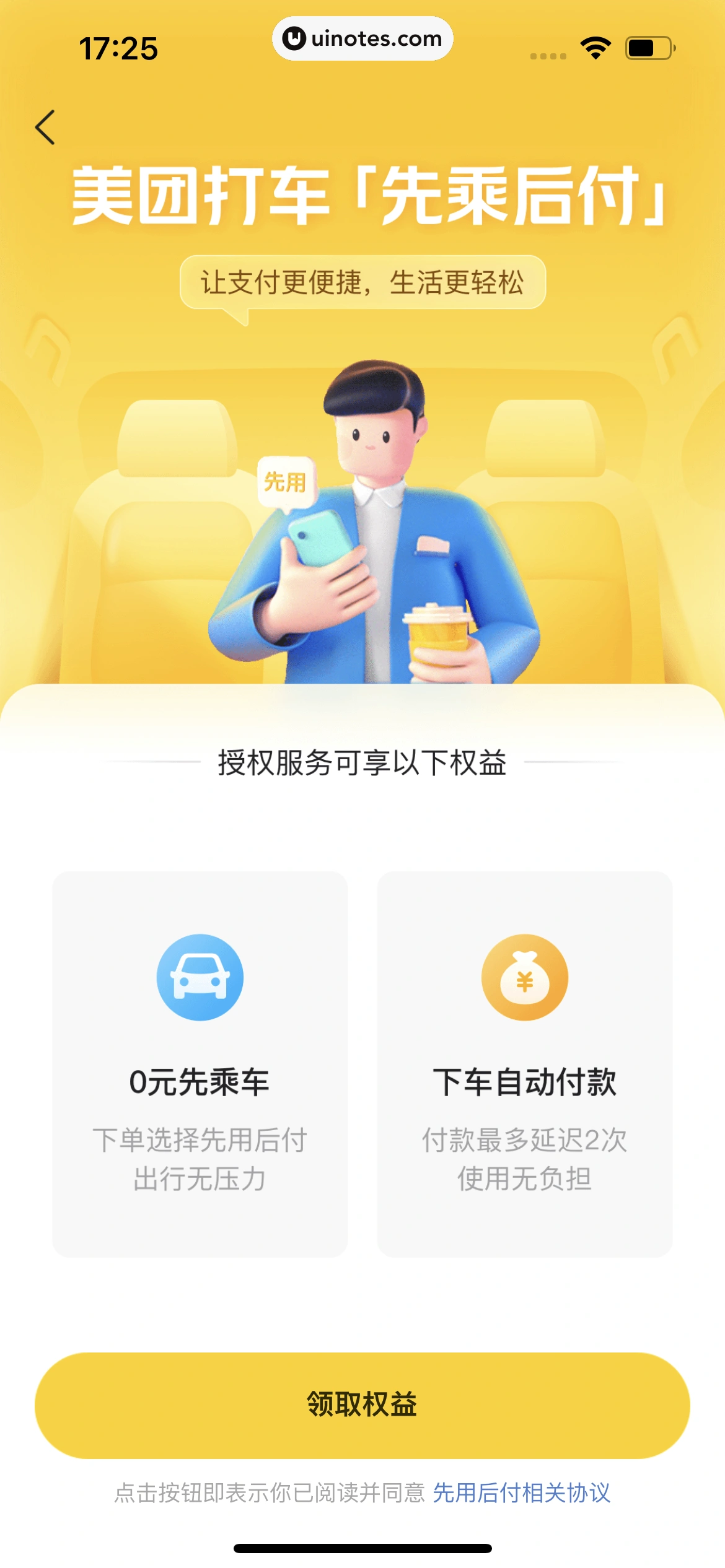Click the 美团打车「先乘后付」title

click(x=362, y=195)
